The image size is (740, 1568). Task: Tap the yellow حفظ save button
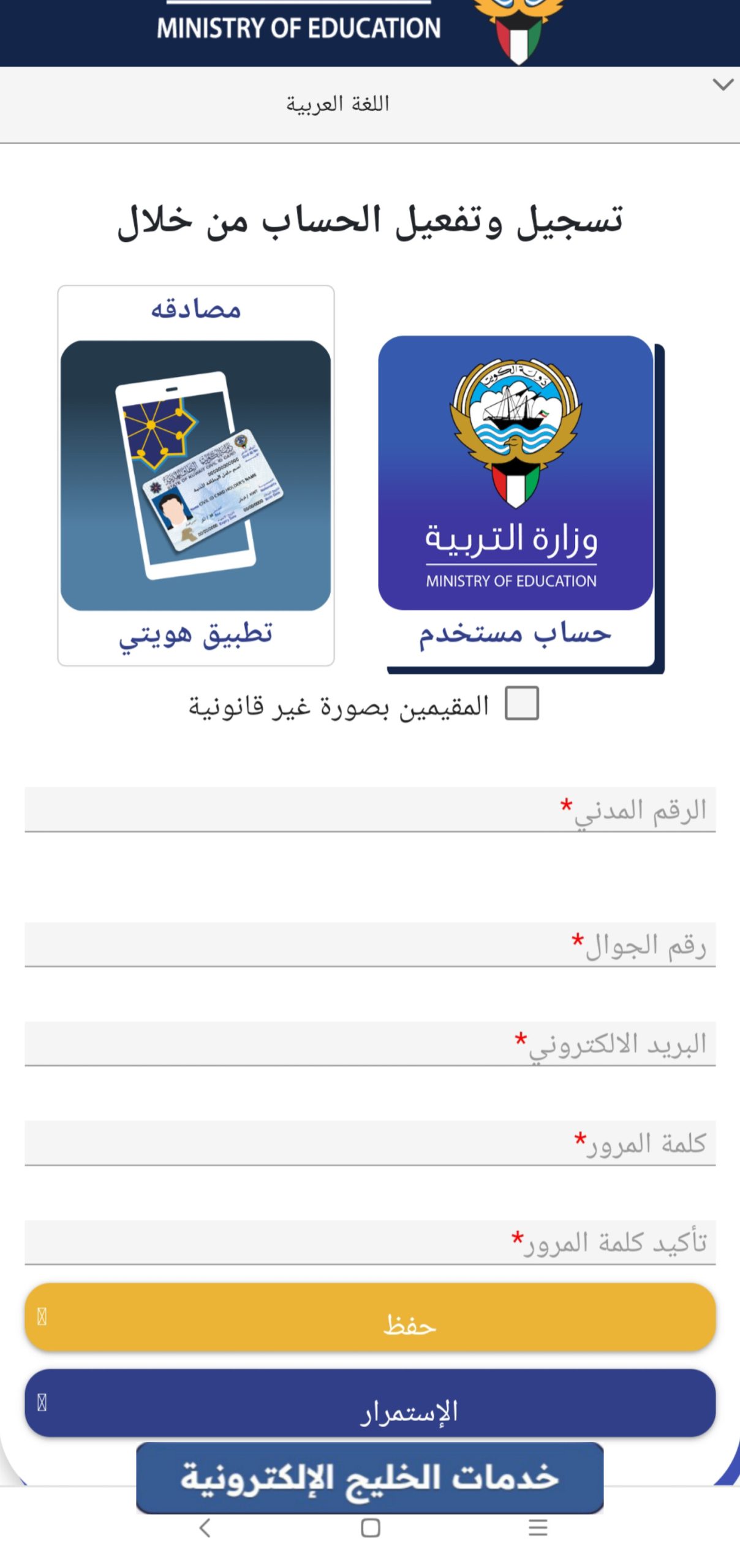pyautogui.click(x=369, y=1317)
